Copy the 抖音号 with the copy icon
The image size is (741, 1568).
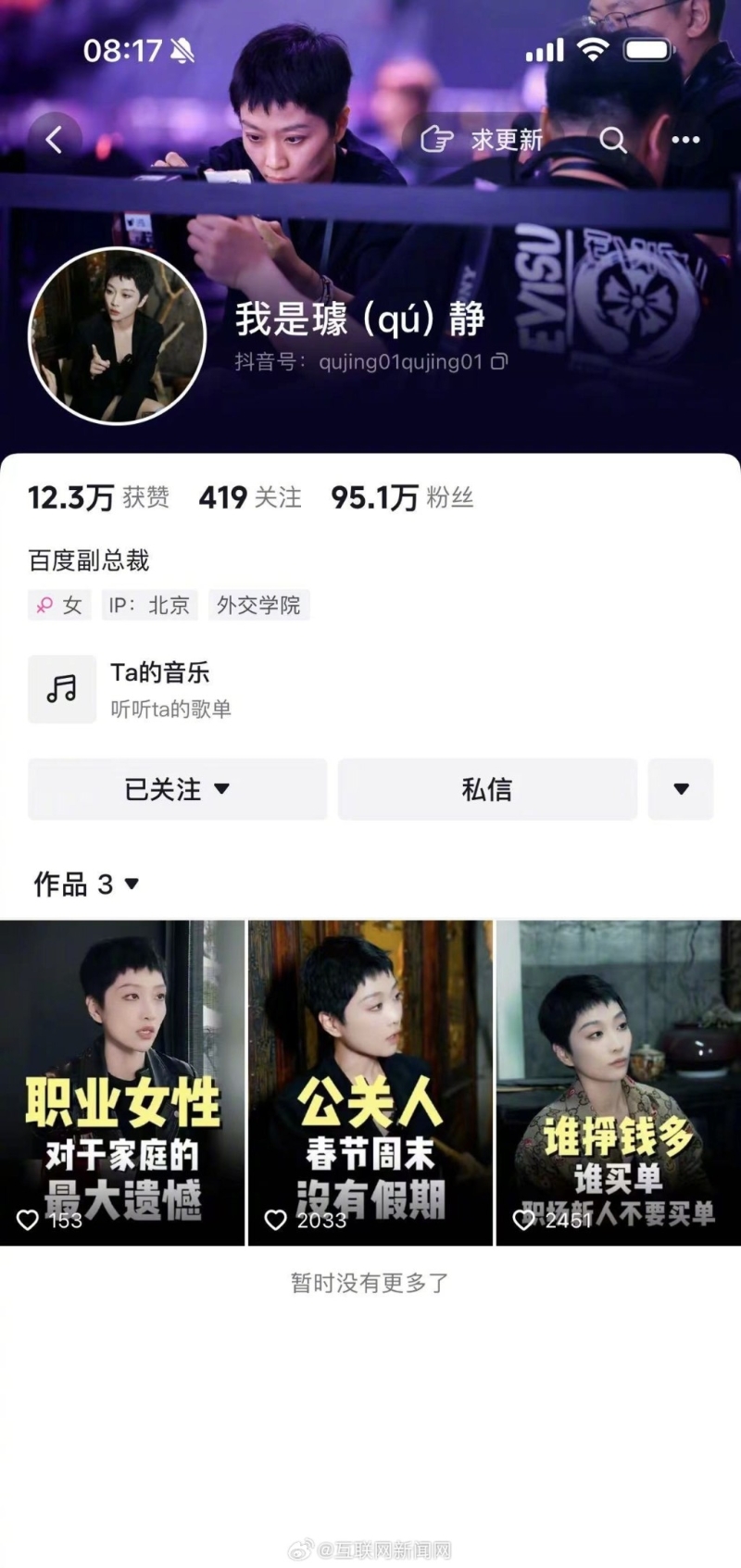[x=499, y=361]
